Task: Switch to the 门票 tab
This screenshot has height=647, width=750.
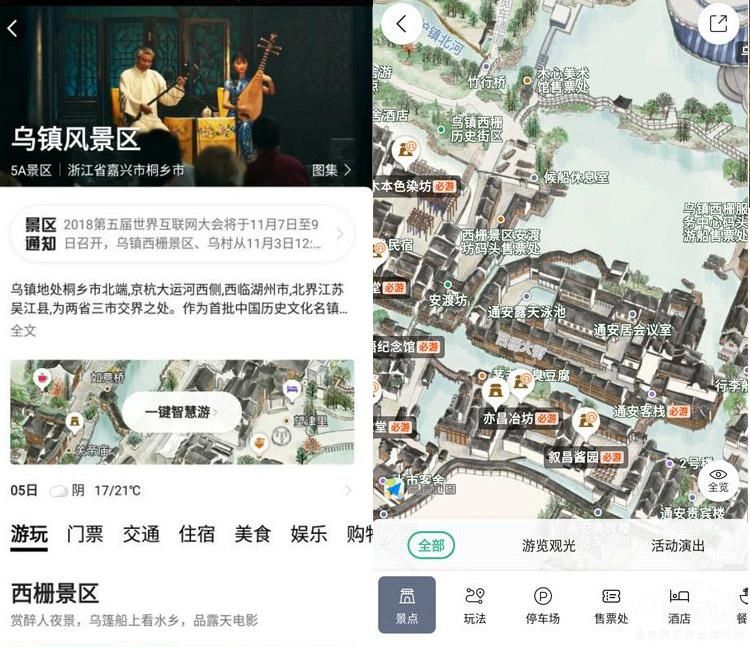Action: (85, 534)
